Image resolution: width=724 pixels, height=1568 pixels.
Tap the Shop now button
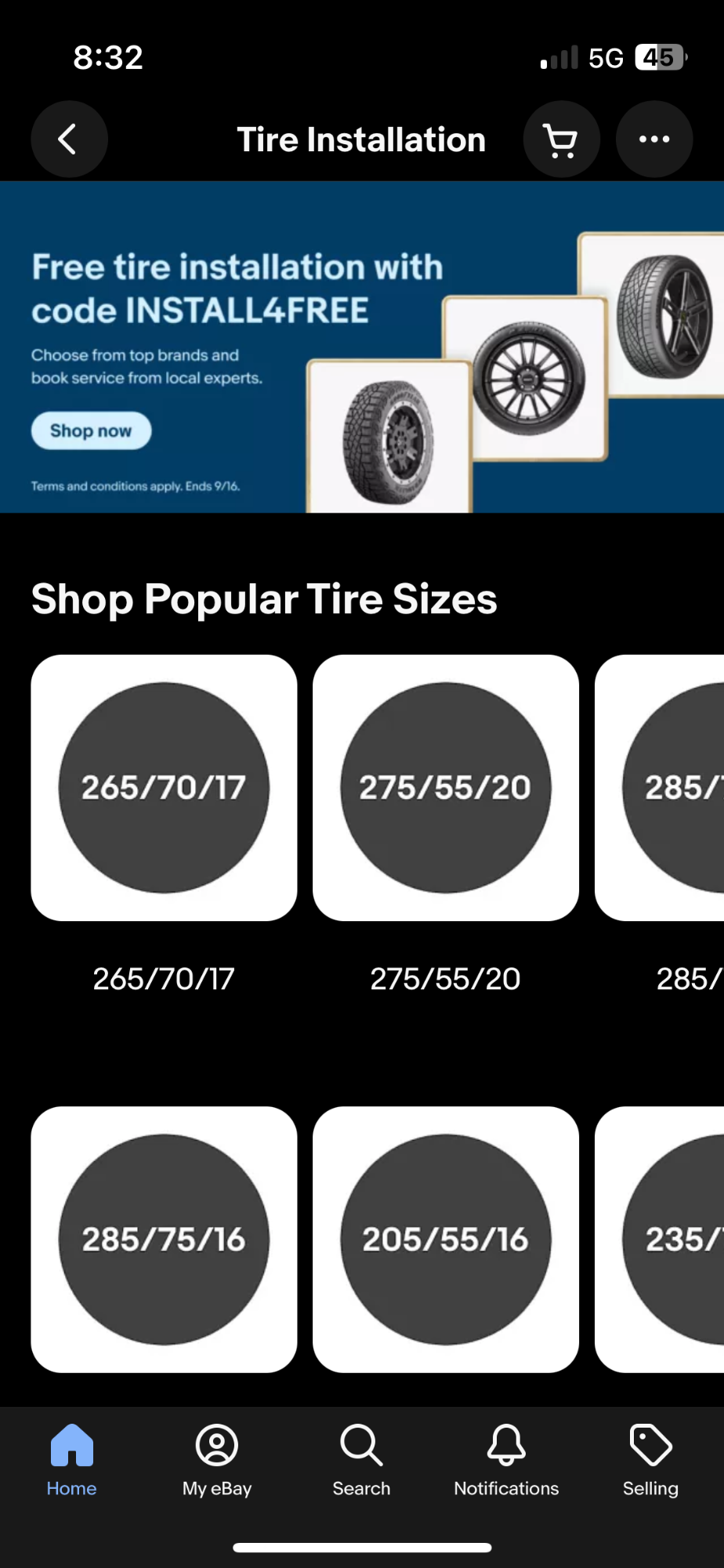click(91, 430)
